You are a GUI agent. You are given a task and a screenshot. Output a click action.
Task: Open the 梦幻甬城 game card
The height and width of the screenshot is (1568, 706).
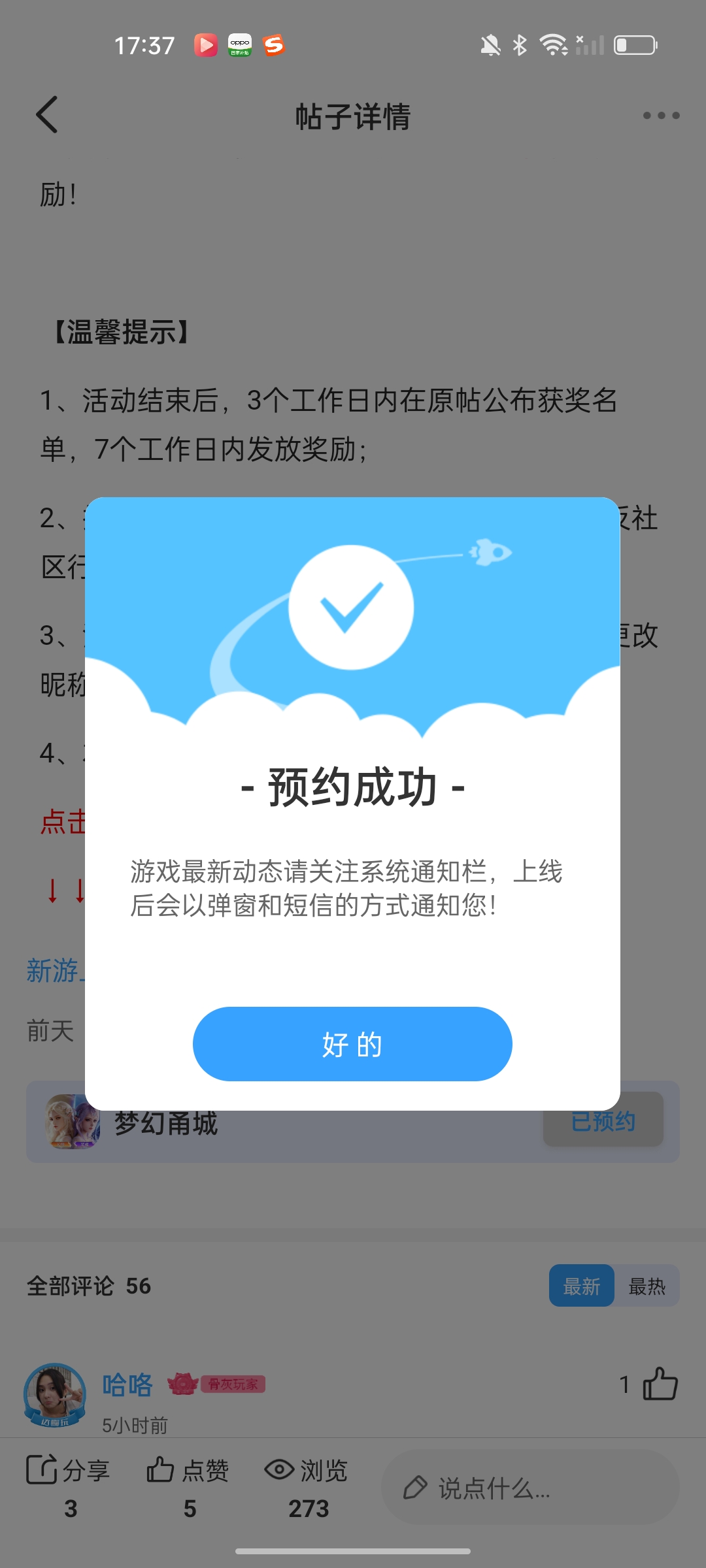tap(261, 1122)
